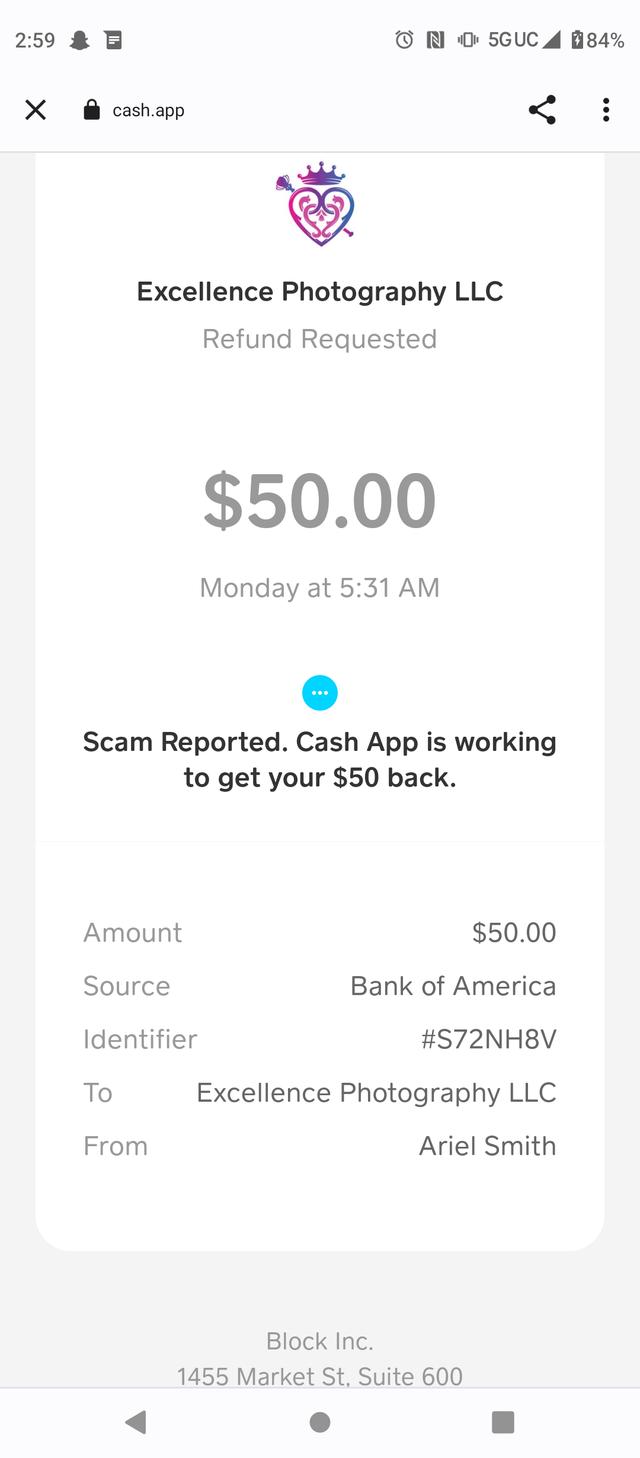Screen dimensions: 640x1458
Task: Open the browser overflow menu
Action: 606,110
